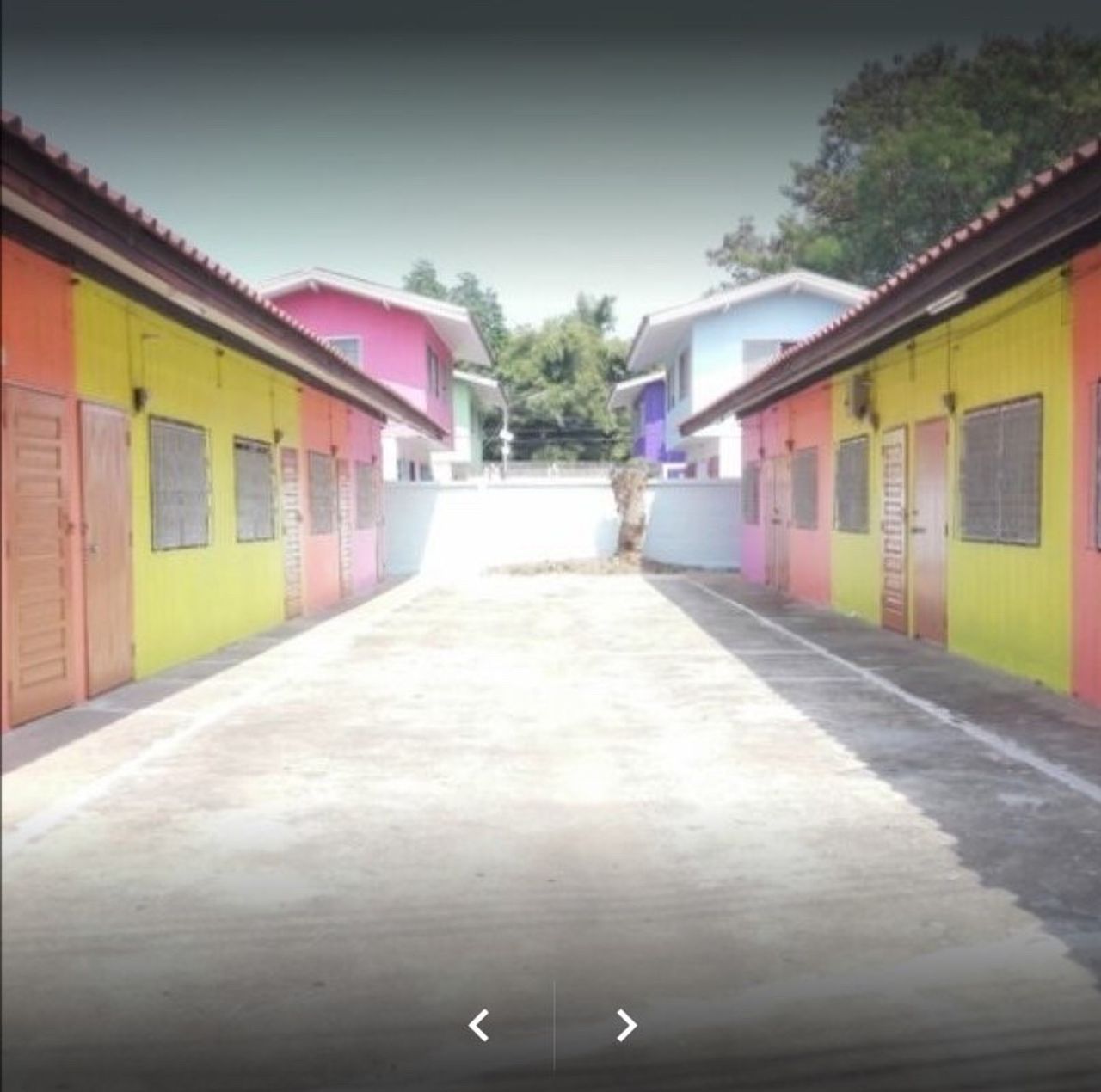
Task: Go to the previous photo
Action: (x=479, y=1025)
